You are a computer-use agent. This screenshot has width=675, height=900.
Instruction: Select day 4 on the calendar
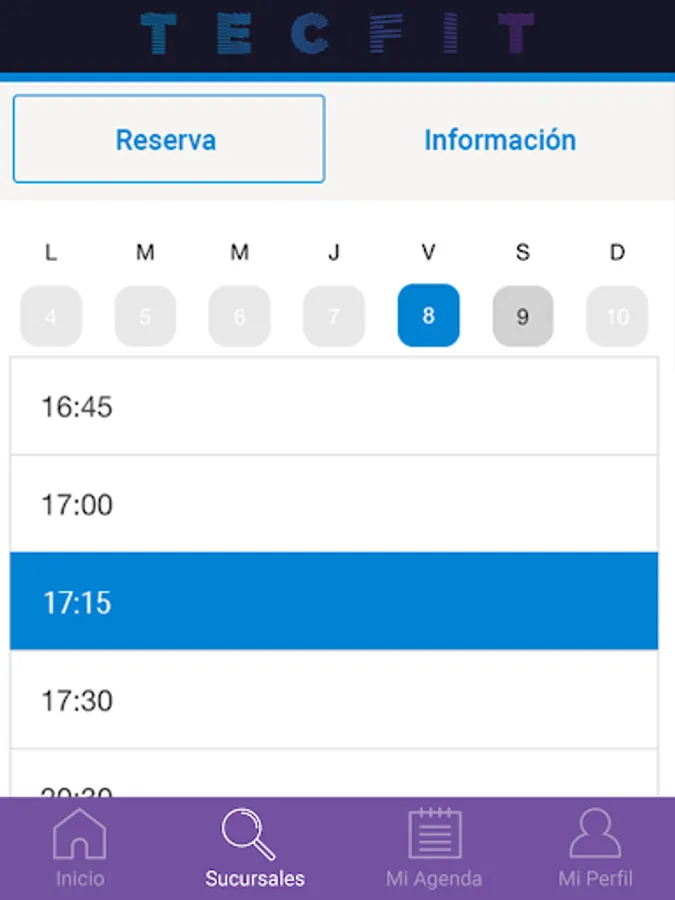coord(51,316)
